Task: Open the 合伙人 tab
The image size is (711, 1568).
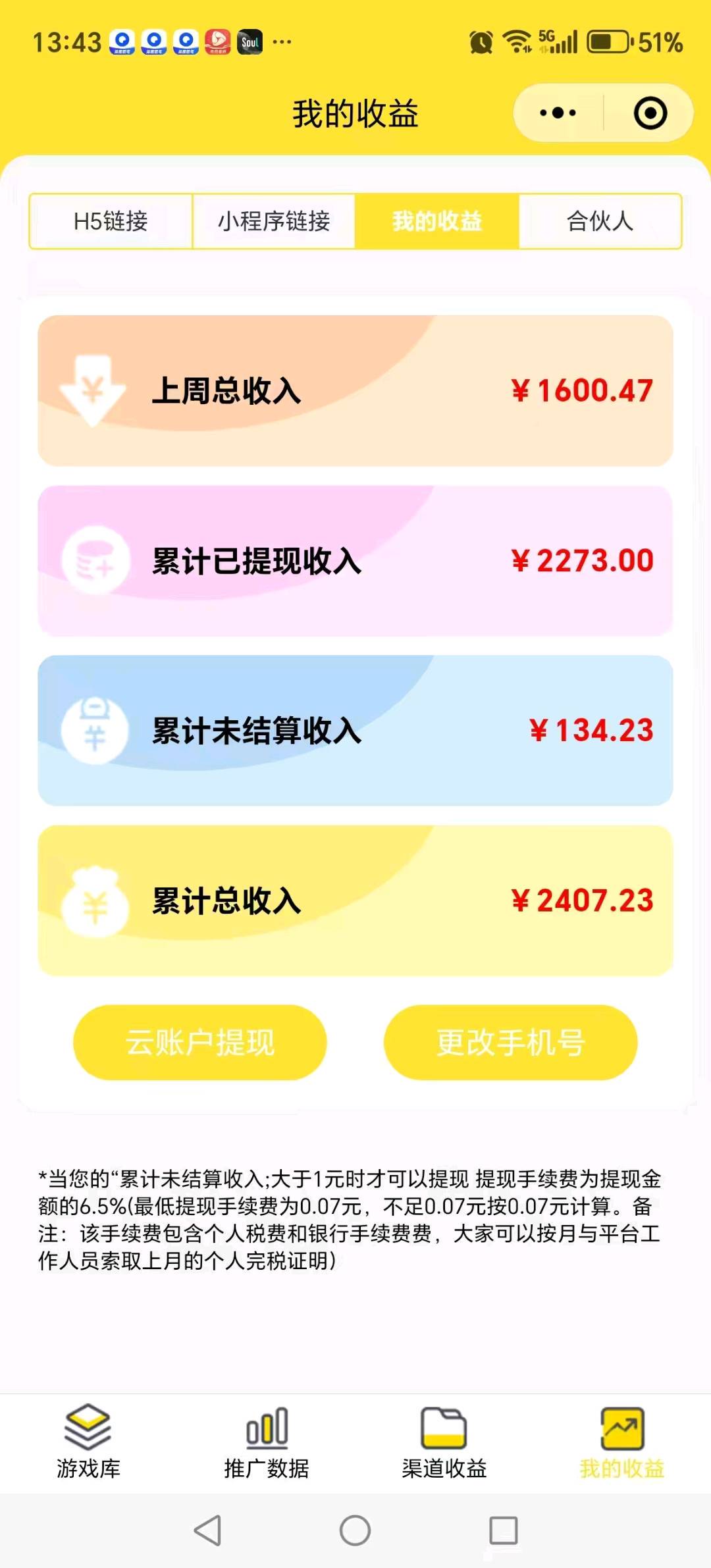Action: coord(600,221)
